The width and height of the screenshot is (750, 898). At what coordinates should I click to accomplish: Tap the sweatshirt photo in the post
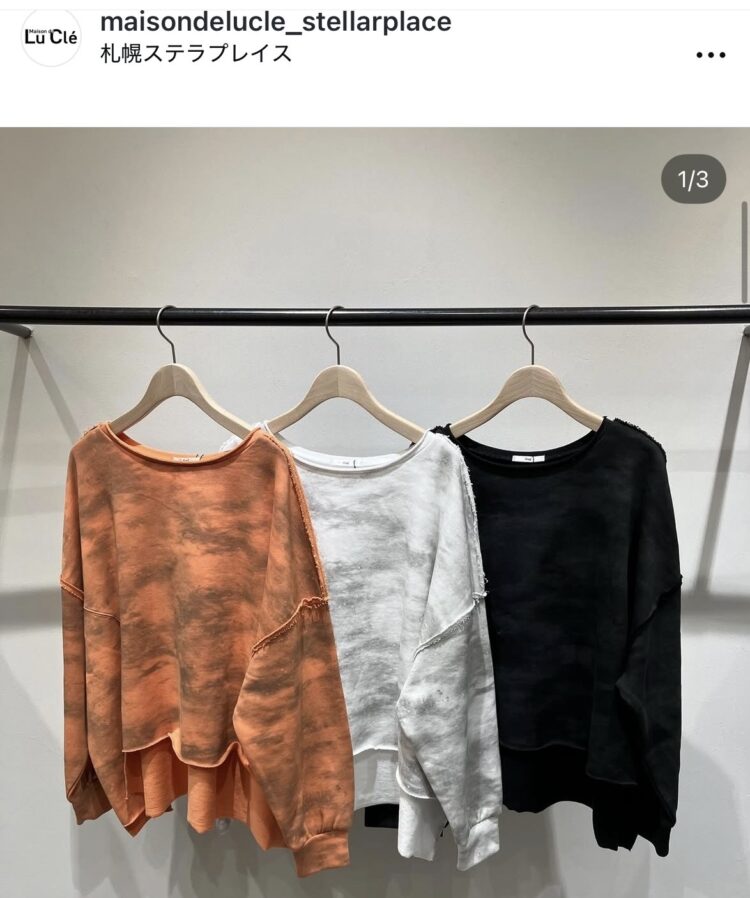375,560
